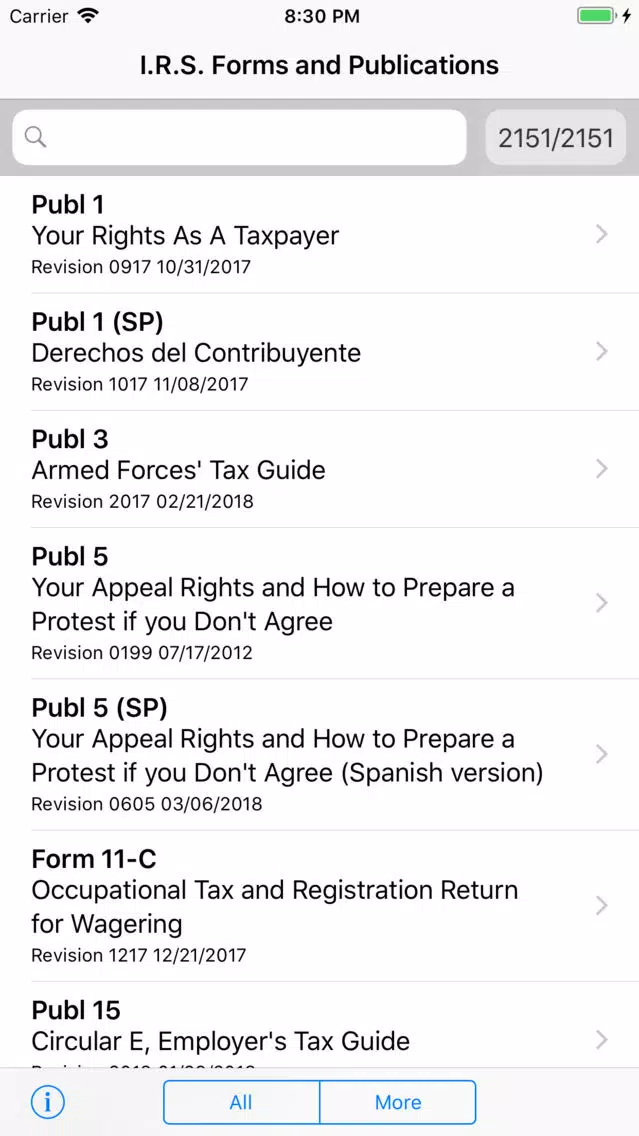
Task: Open Publ 5 revision 07/17/2012
Action: tap(320, 604)
